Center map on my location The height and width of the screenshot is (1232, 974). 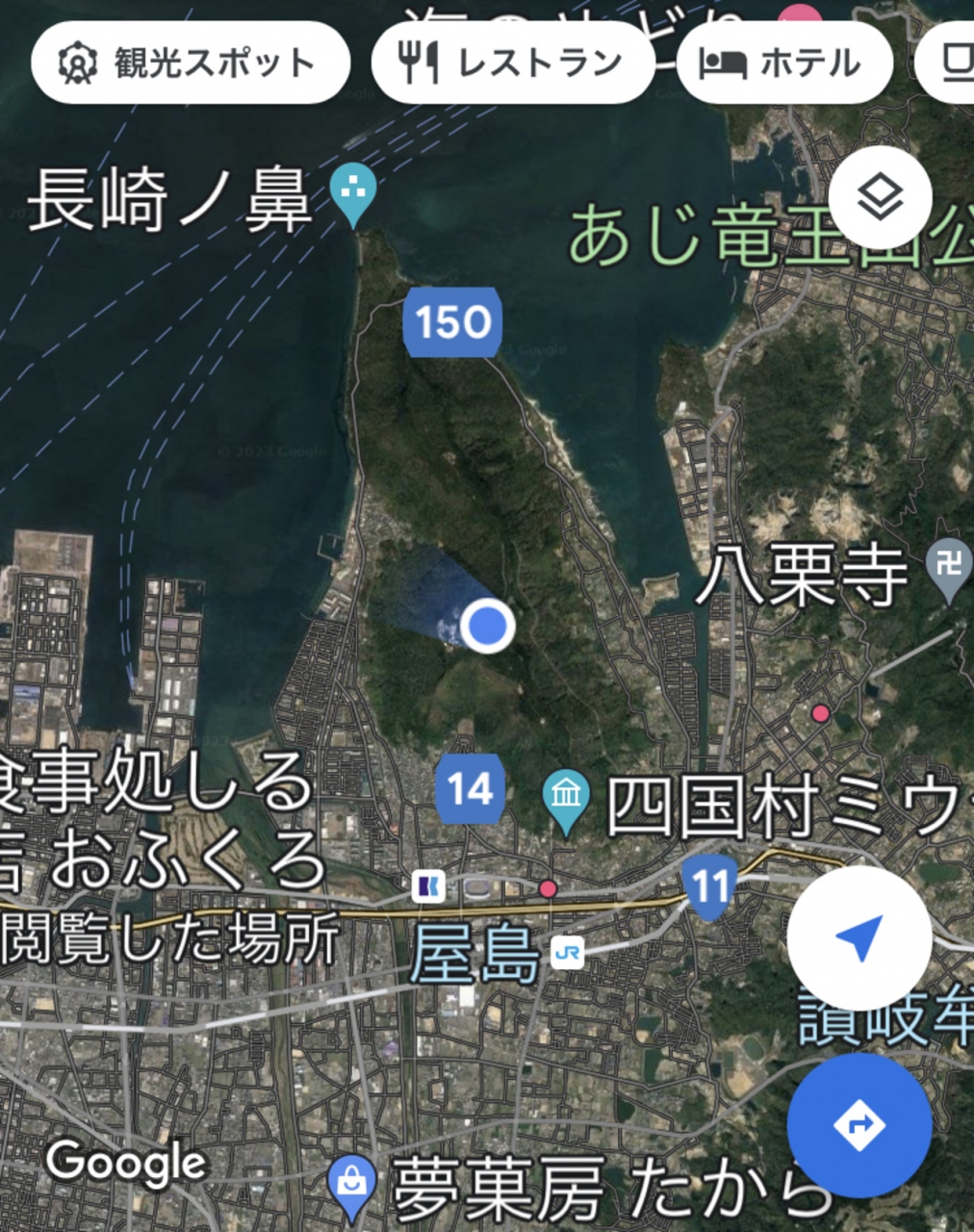click(x=859, y=937)
